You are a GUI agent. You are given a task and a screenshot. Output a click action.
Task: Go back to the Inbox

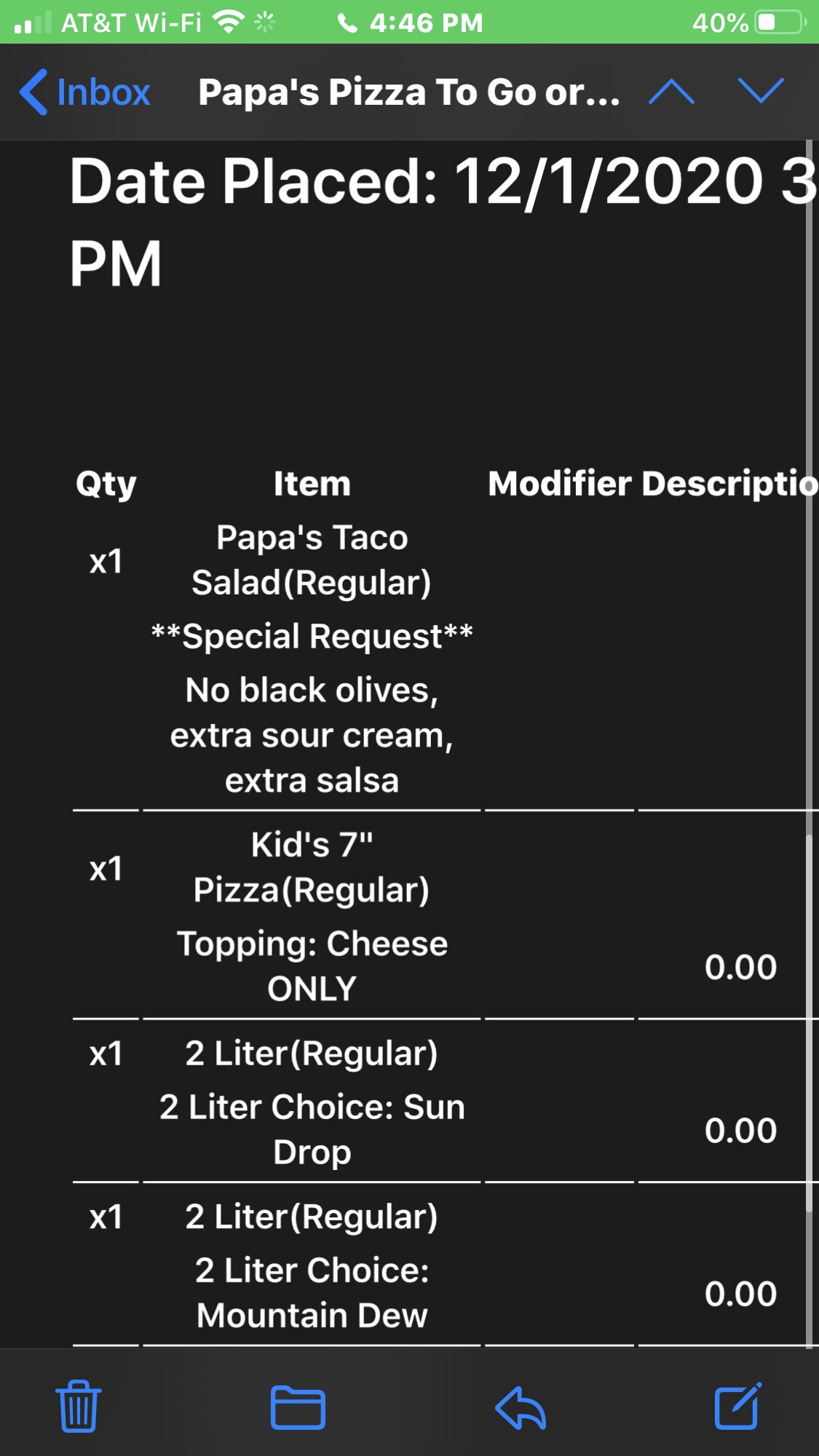point(84,92)
